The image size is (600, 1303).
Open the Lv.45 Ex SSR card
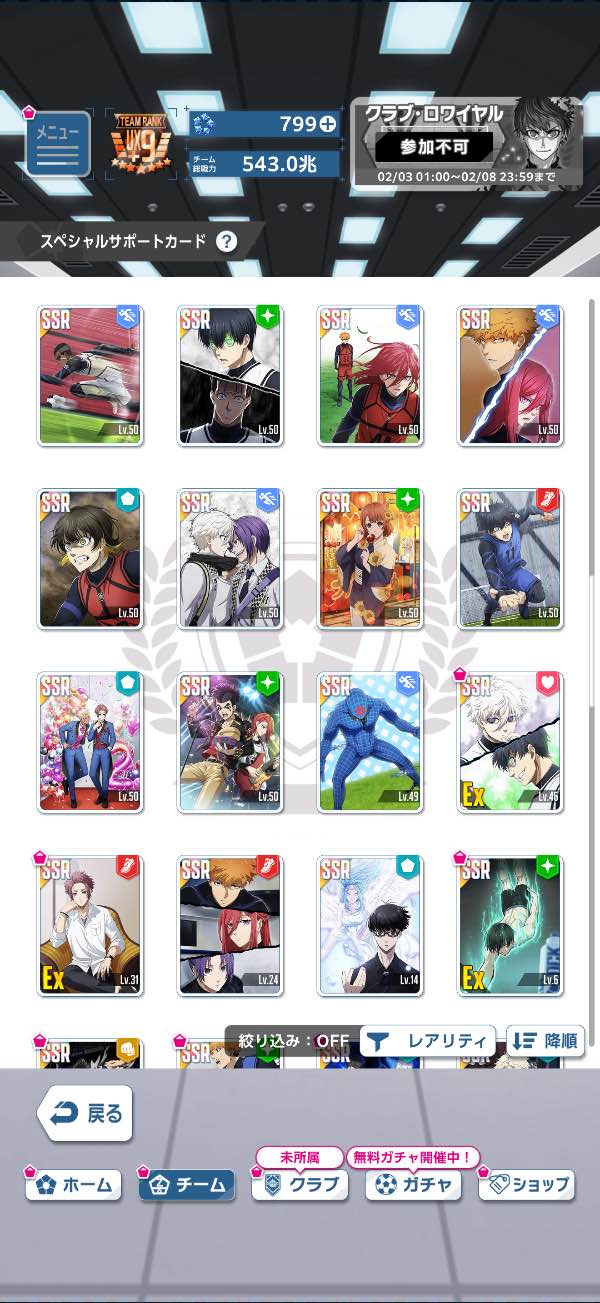(x=511, y=742)
